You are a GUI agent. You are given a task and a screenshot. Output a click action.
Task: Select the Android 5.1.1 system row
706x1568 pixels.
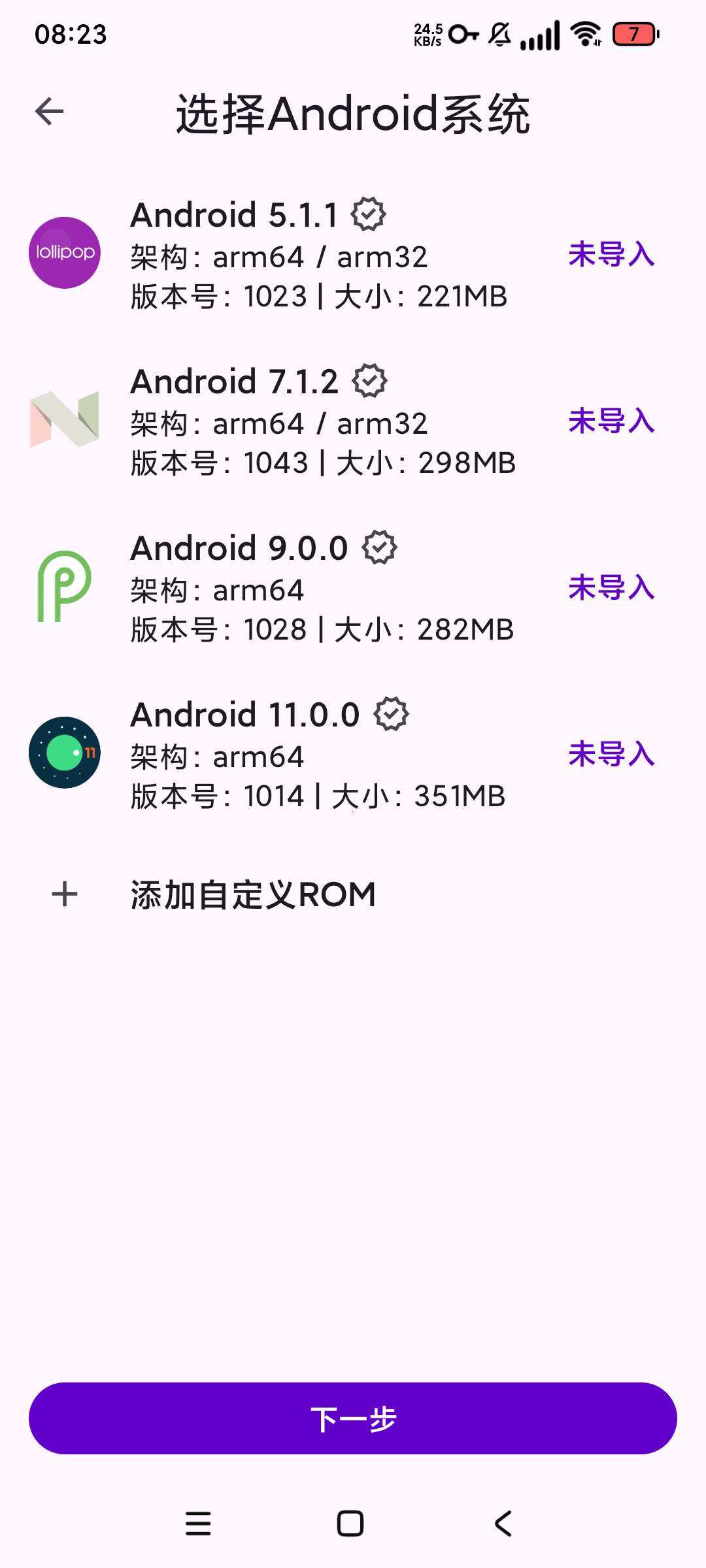(x=353, y=253)
